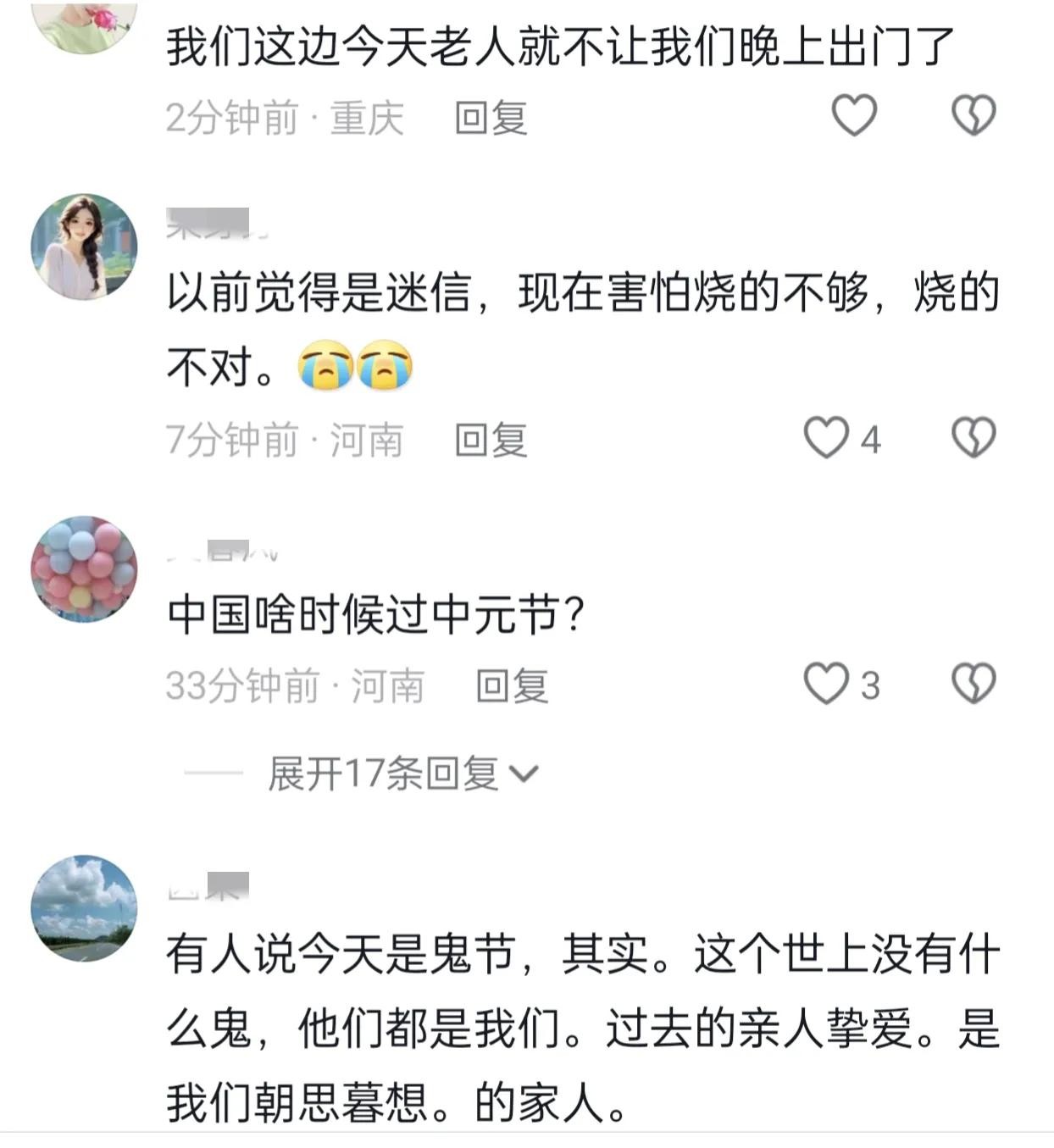Reply to the comment posted 7分钟前
This screenshot has height=1148, width=1054.
491,441
